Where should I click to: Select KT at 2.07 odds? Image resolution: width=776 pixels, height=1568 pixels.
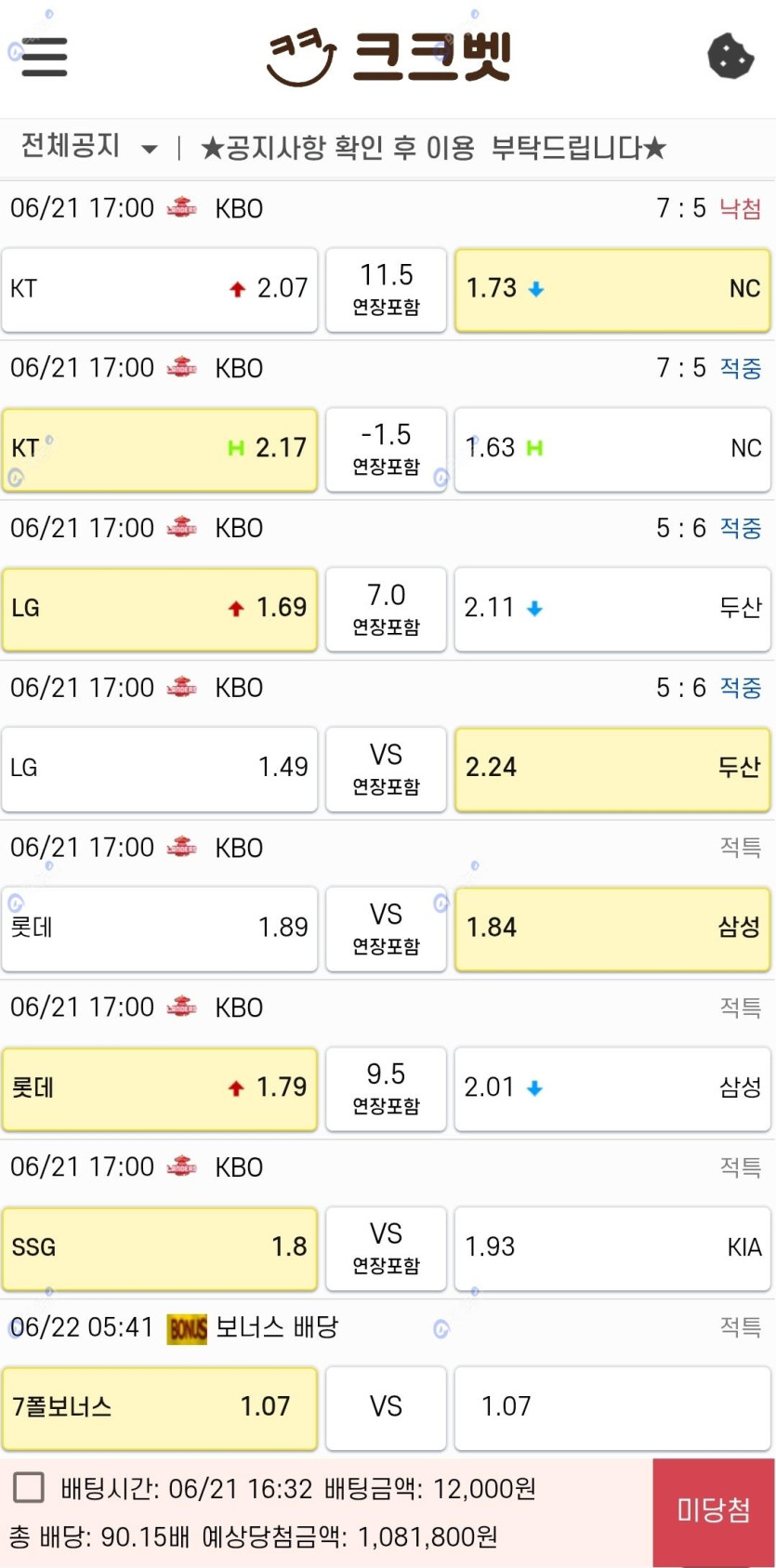160,289
